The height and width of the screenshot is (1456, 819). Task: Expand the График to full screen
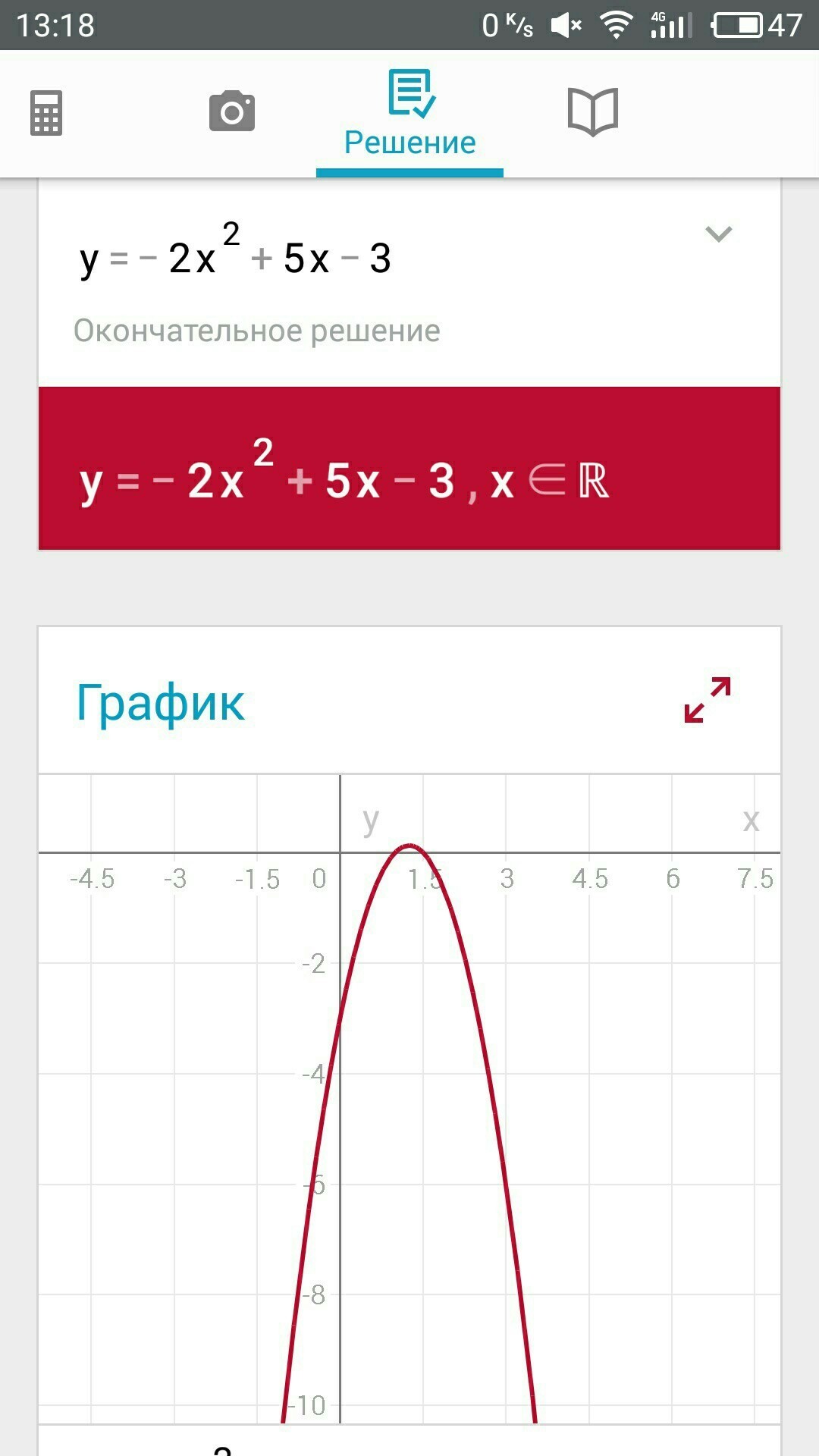click(x=707, y=699)
